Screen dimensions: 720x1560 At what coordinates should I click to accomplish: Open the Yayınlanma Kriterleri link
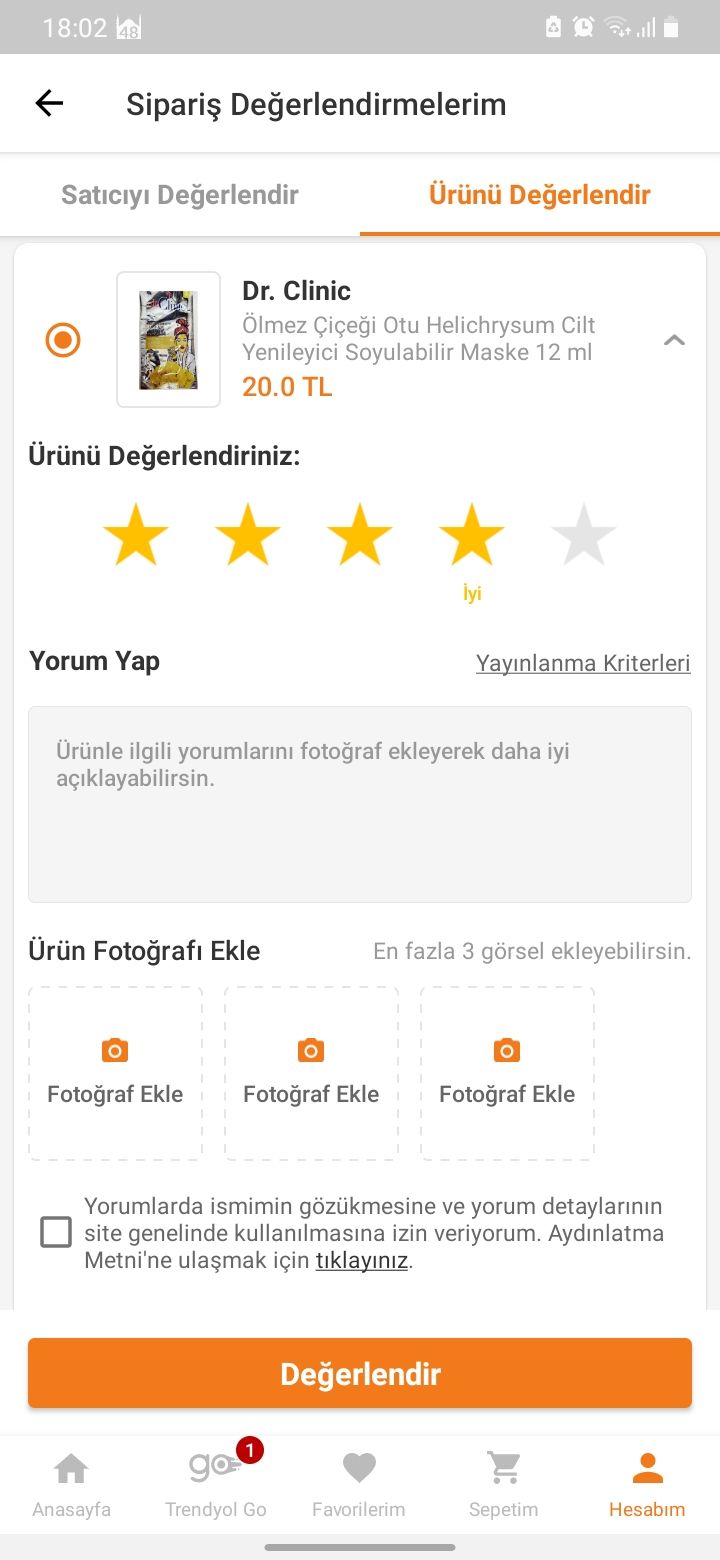(583, 663)
